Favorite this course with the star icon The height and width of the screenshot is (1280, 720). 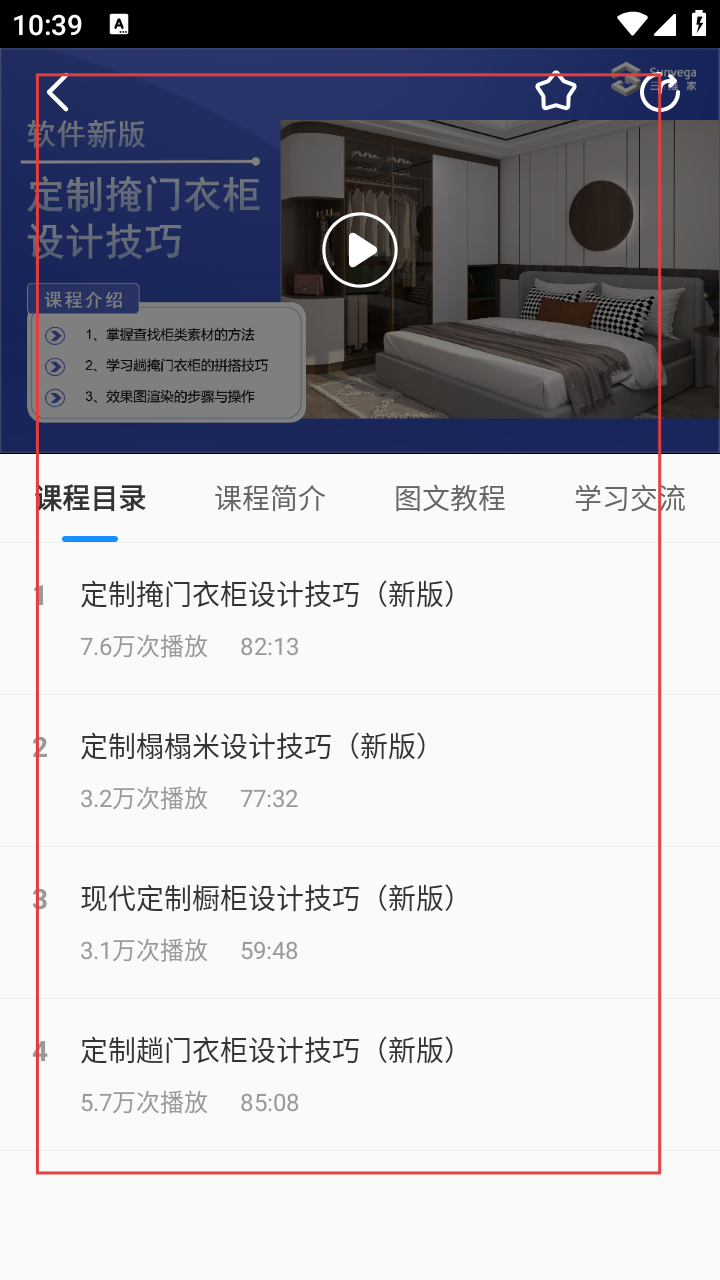pos(556,92)
